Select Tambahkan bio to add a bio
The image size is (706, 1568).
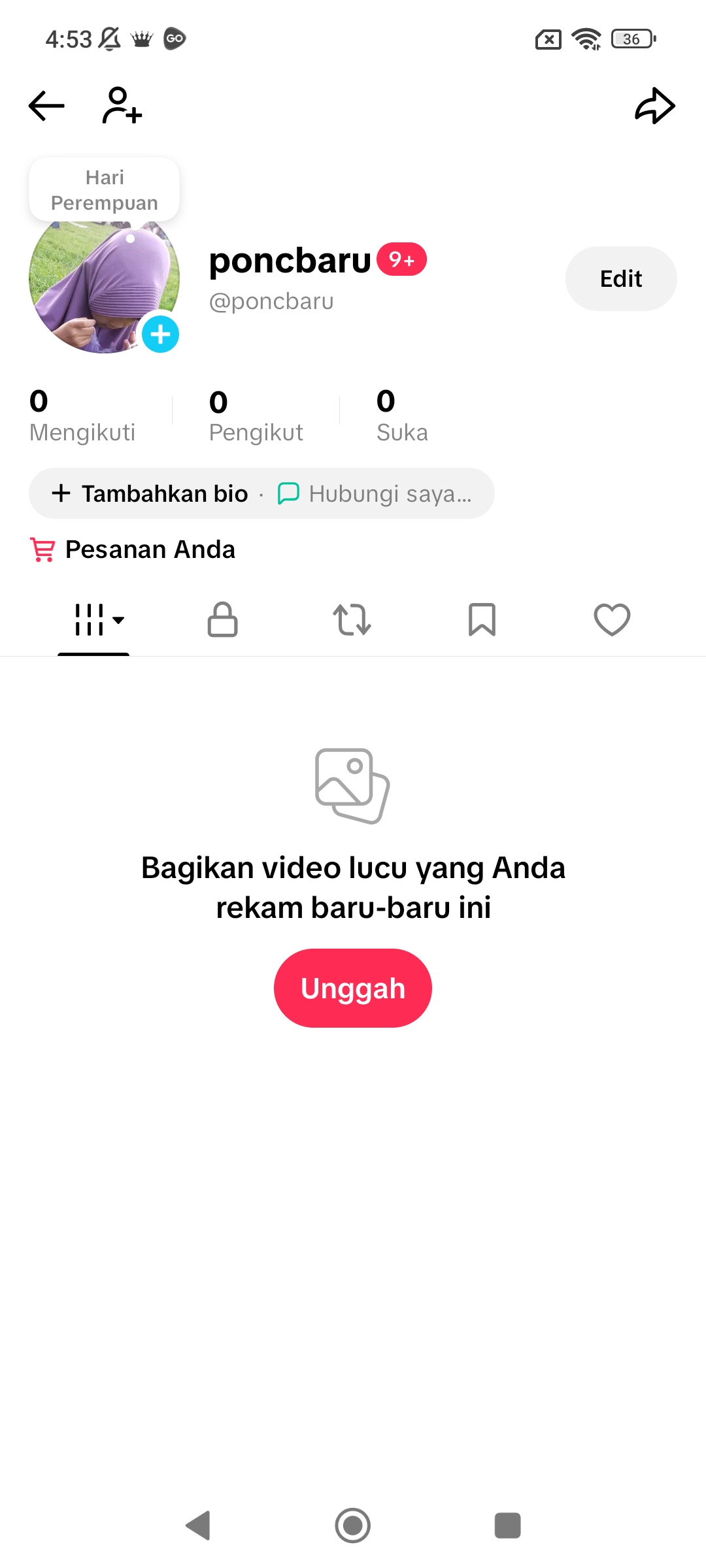tap(152, 494)
